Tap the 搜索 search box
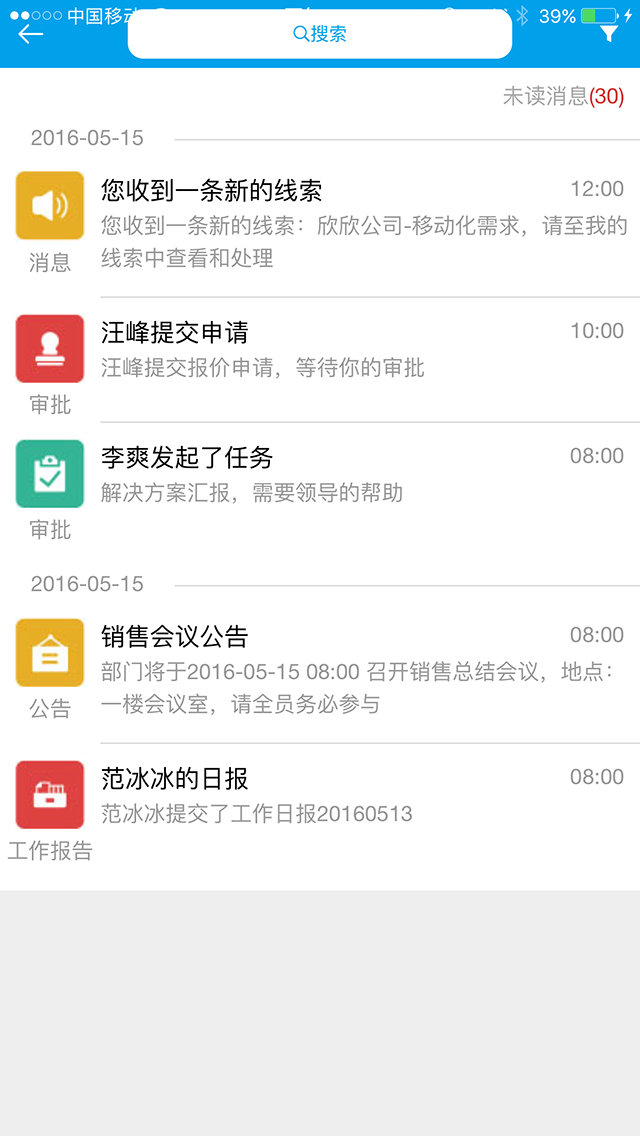Screen dimensions: 640x1136 pos(320,34)
